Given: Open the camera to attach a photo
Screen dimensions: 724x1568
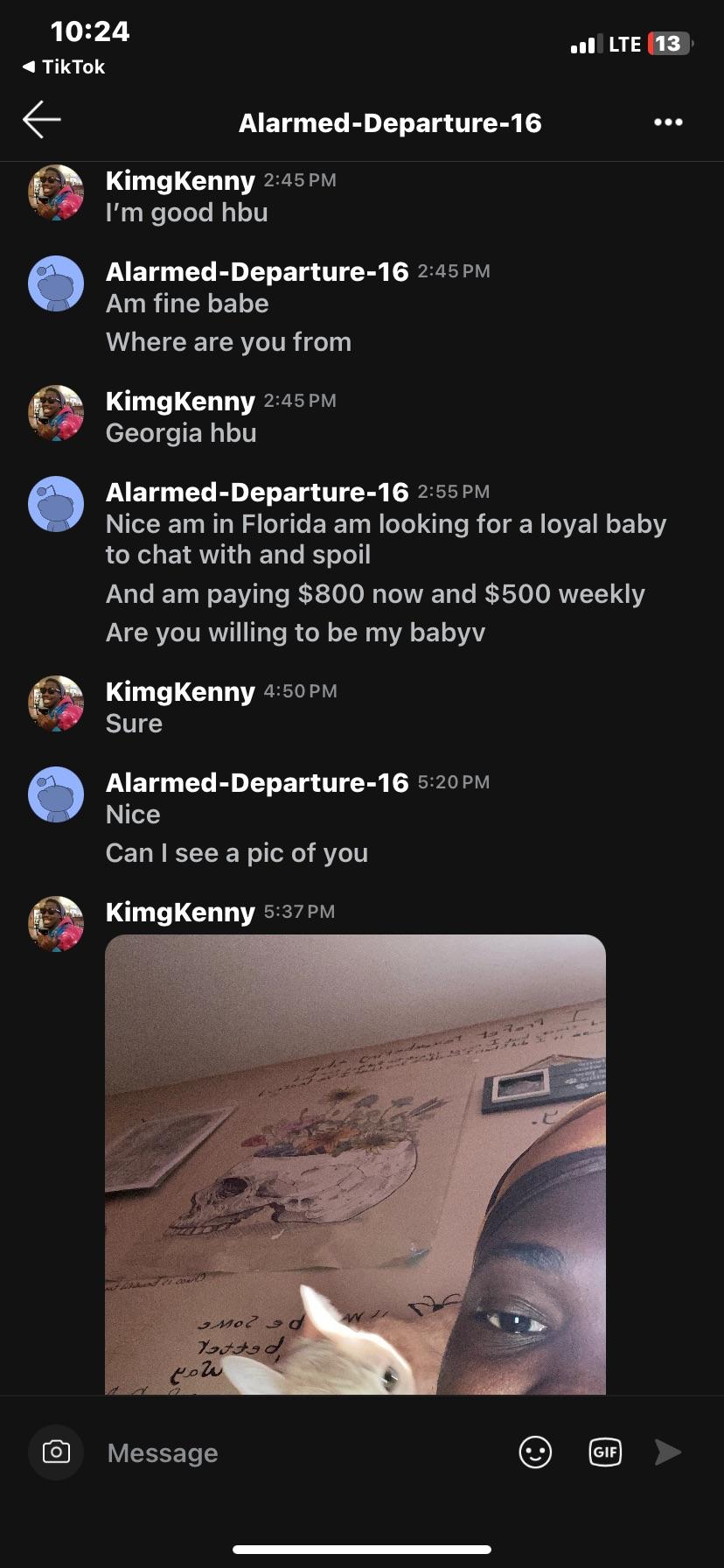Looking at the screenshot, I should coord(55,1452).
